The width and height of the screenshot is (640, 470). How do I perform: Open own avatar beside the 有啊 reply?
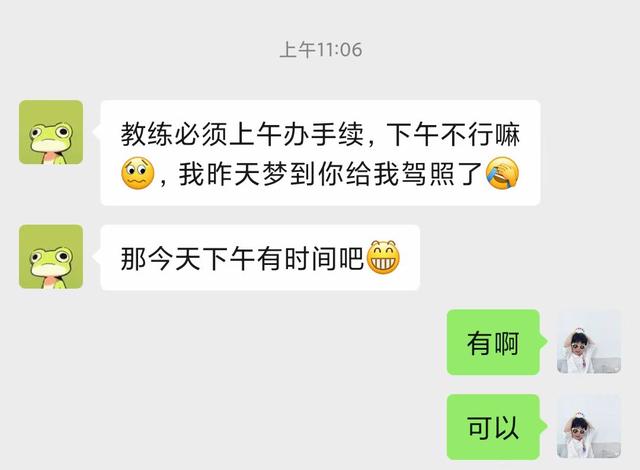point(589,342)
